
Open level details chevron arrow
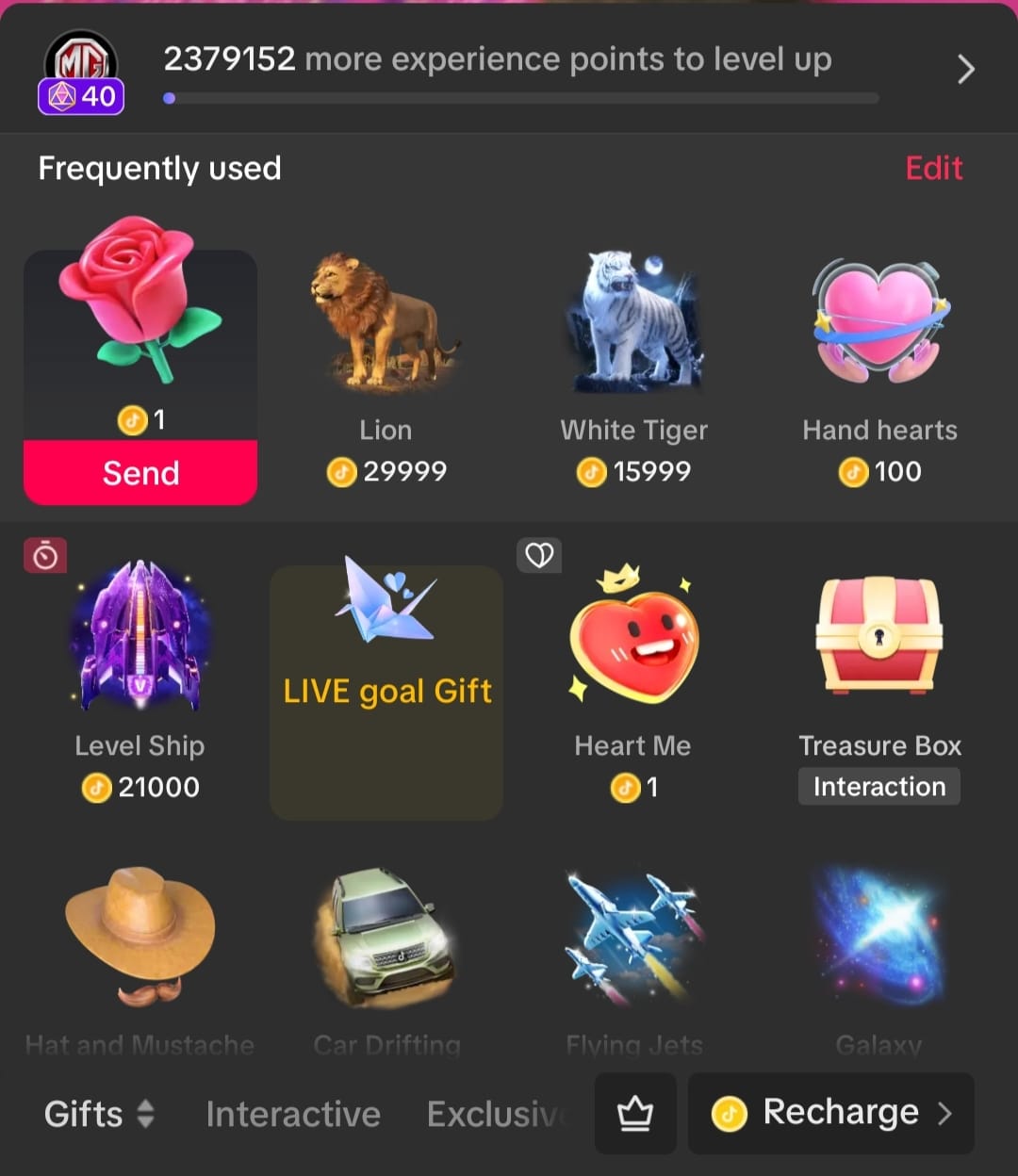[965, 69]
